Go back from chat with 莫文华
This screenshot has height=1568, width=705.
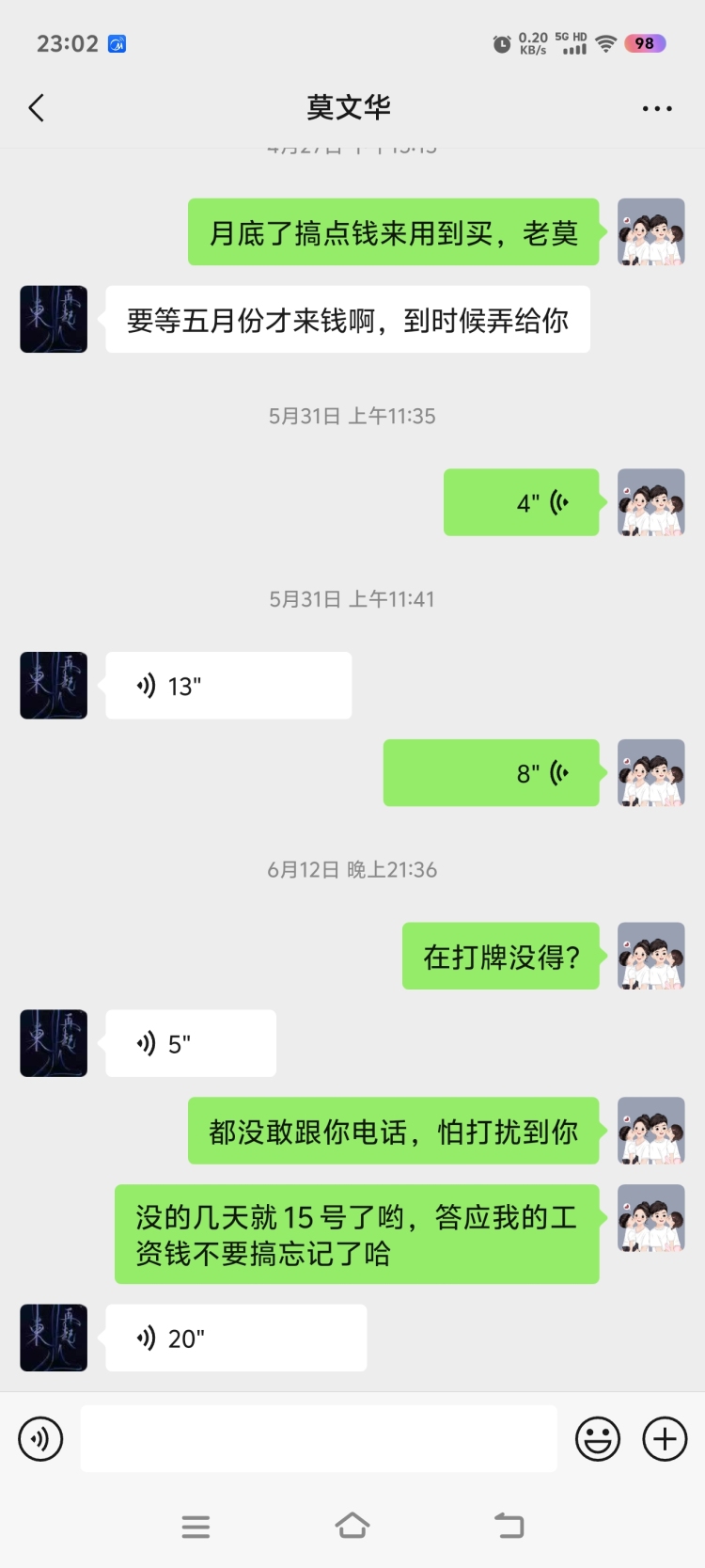point(37,108)
